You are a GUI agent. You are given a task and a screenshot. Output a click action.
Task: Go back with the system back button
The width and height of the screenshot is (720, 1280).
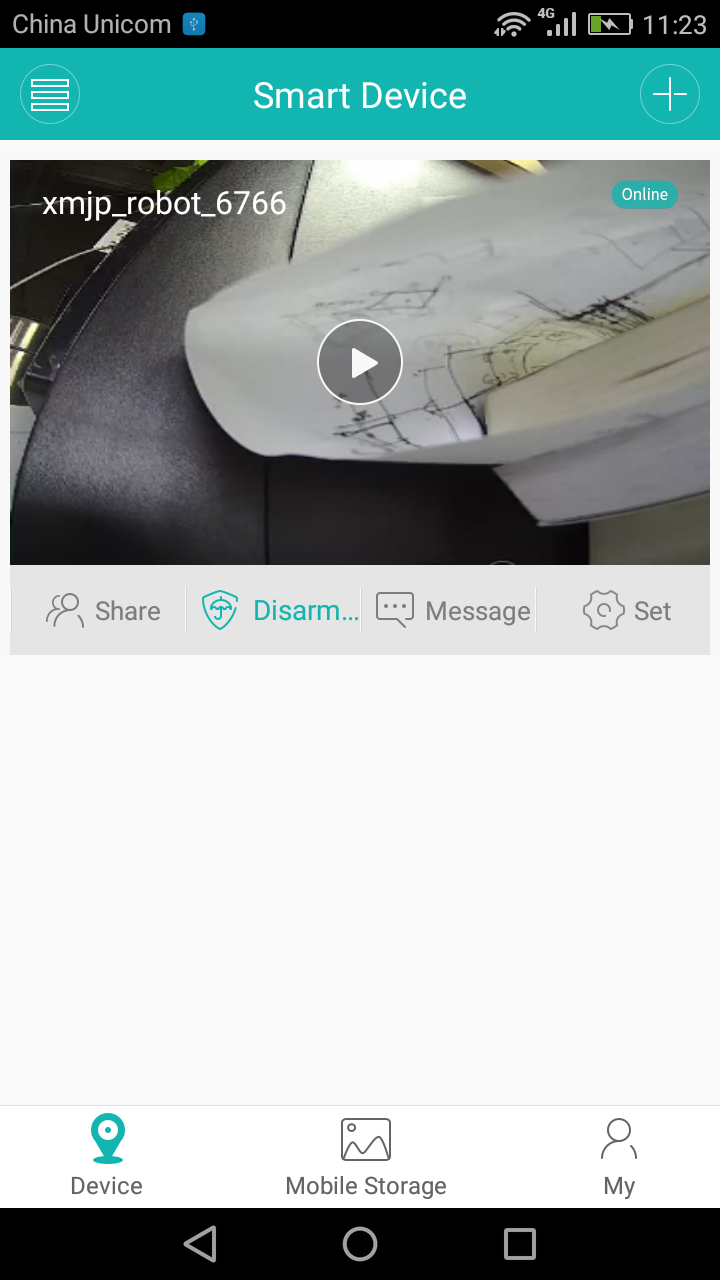(x=200, y=1243)
